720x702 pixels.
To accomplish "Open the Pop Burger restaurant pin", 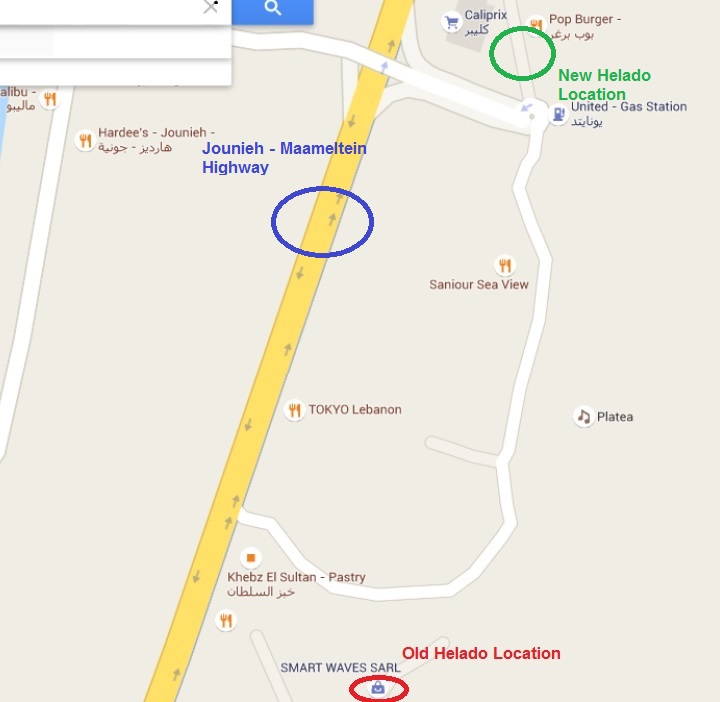I will (536, 23).
